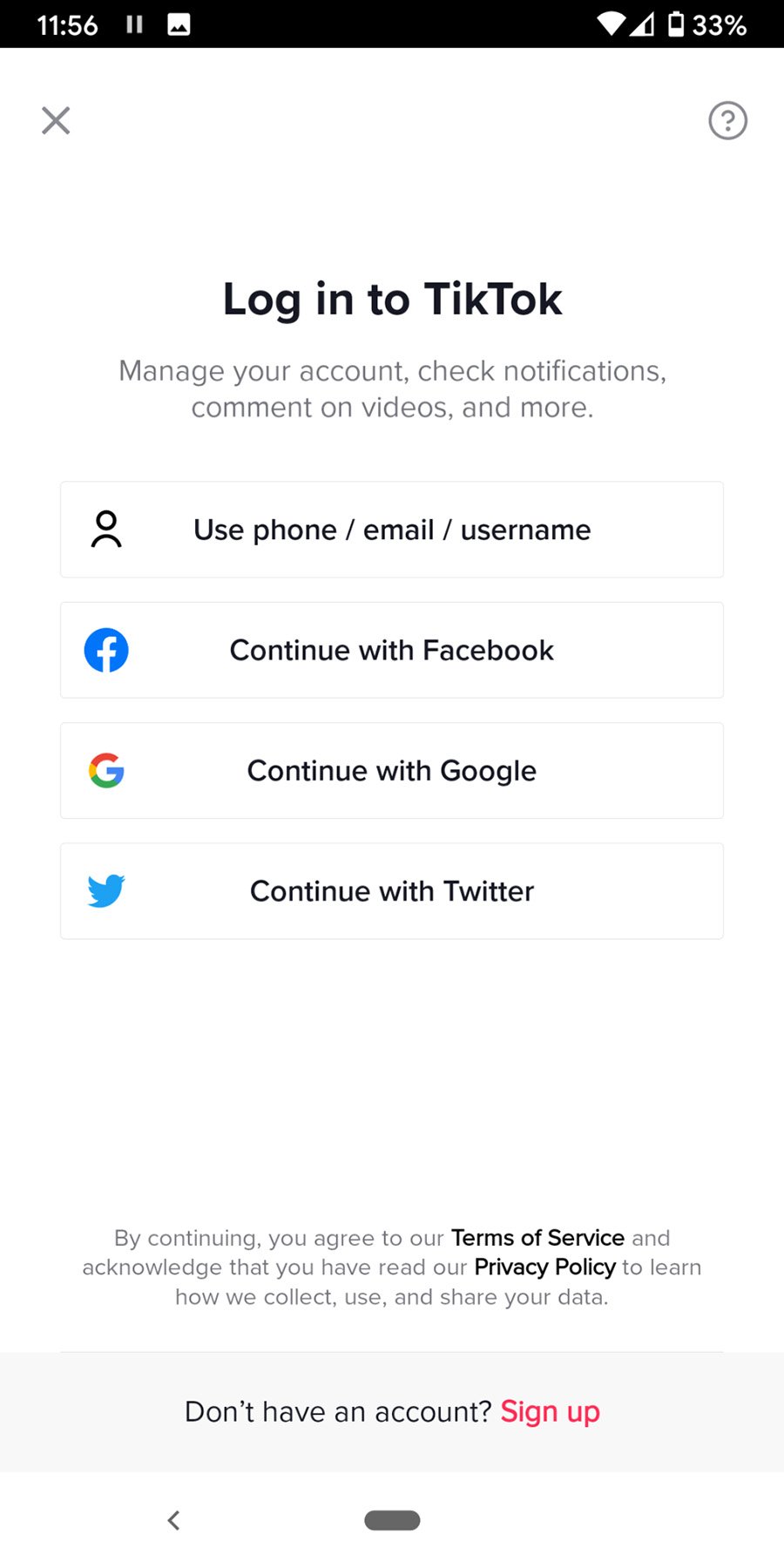Open the help question mark icon

(x=727, y=120)
